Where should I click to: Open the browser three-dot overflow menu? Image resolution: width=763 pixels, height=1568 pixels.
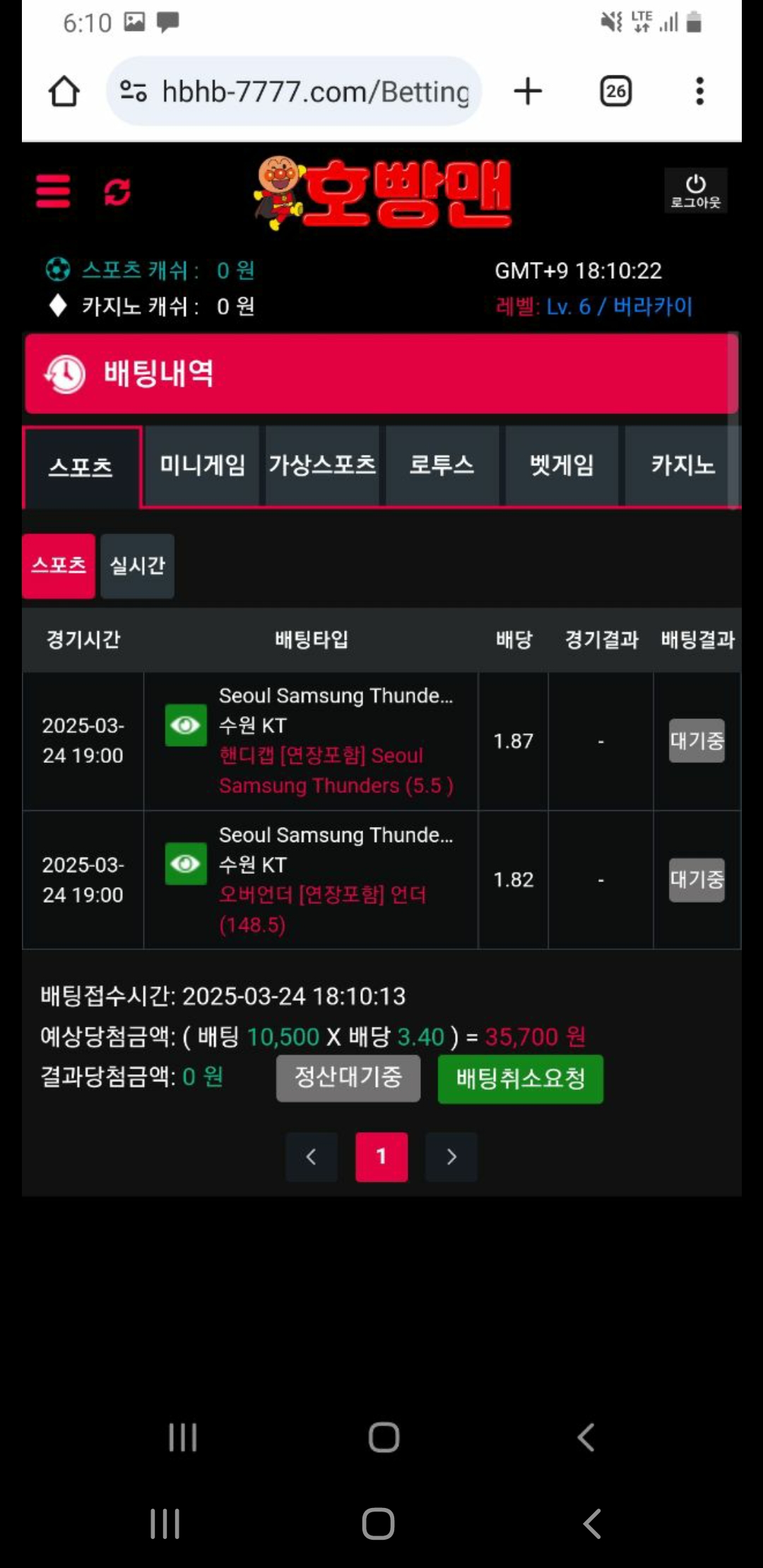click(699, 91)
